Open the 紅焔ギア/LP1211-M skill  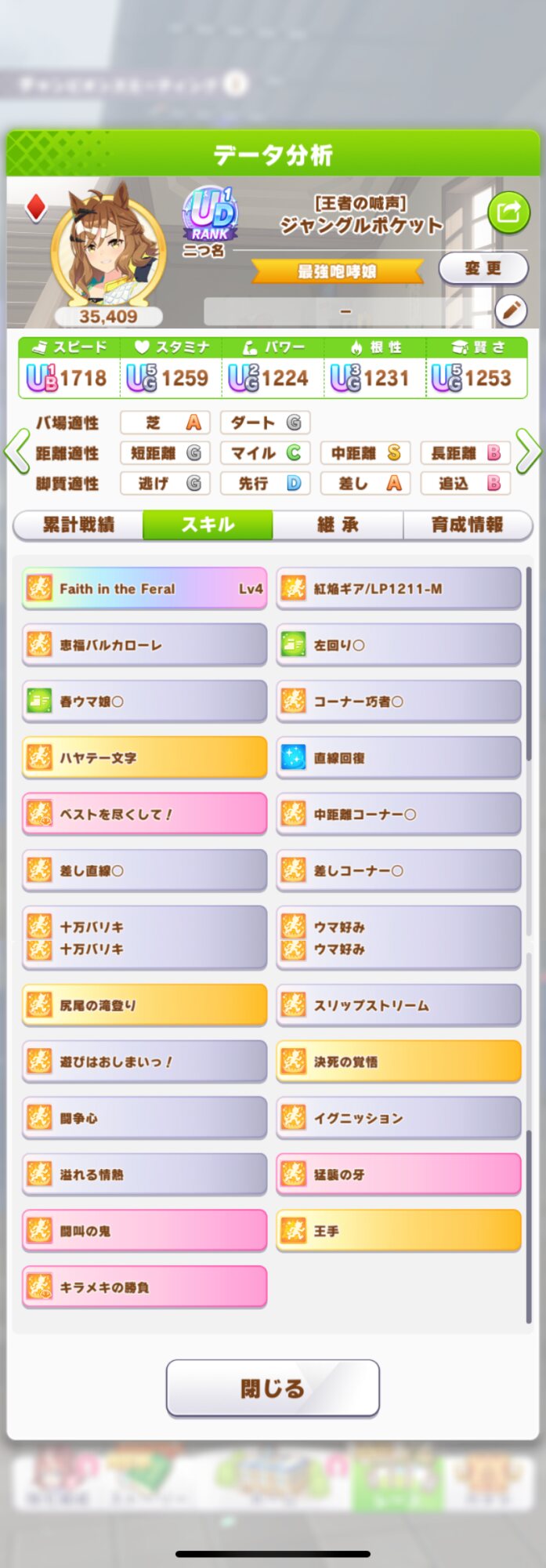[399, 589]
